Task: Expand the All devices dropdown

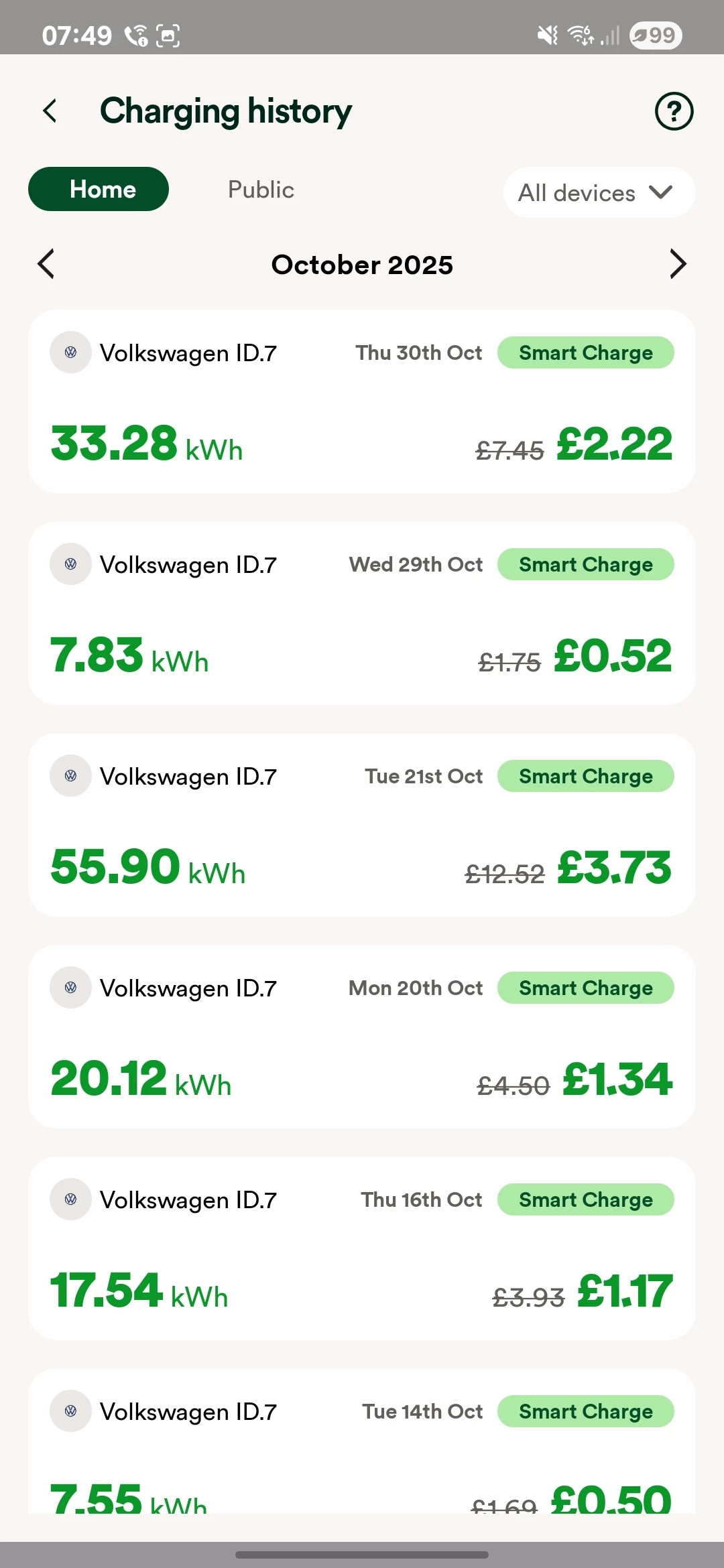Action: tap(599, 193)
